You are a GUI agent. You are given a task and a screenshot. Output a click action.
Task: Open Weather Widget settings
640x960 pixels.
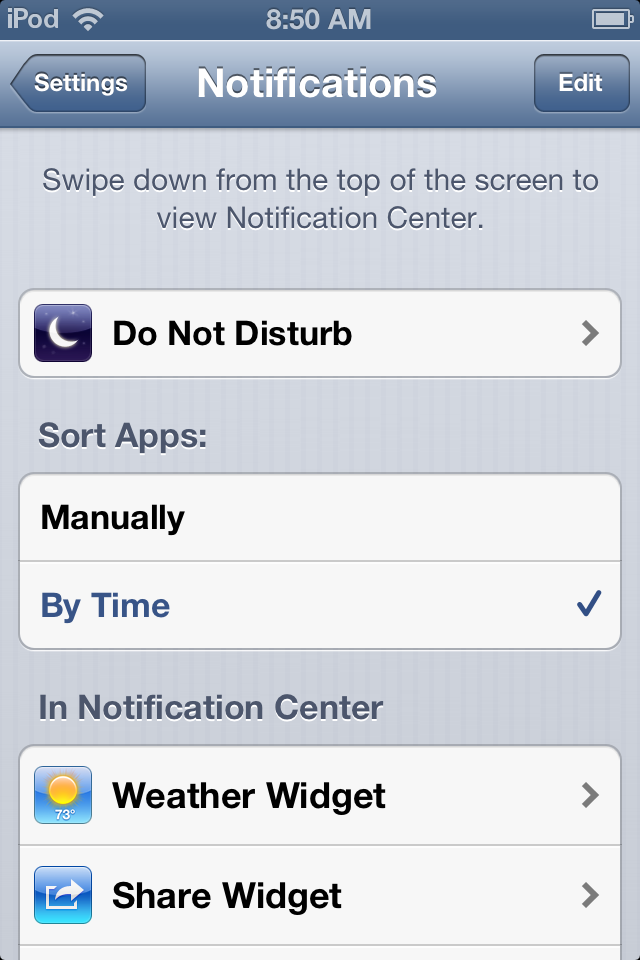click(320, 796)
